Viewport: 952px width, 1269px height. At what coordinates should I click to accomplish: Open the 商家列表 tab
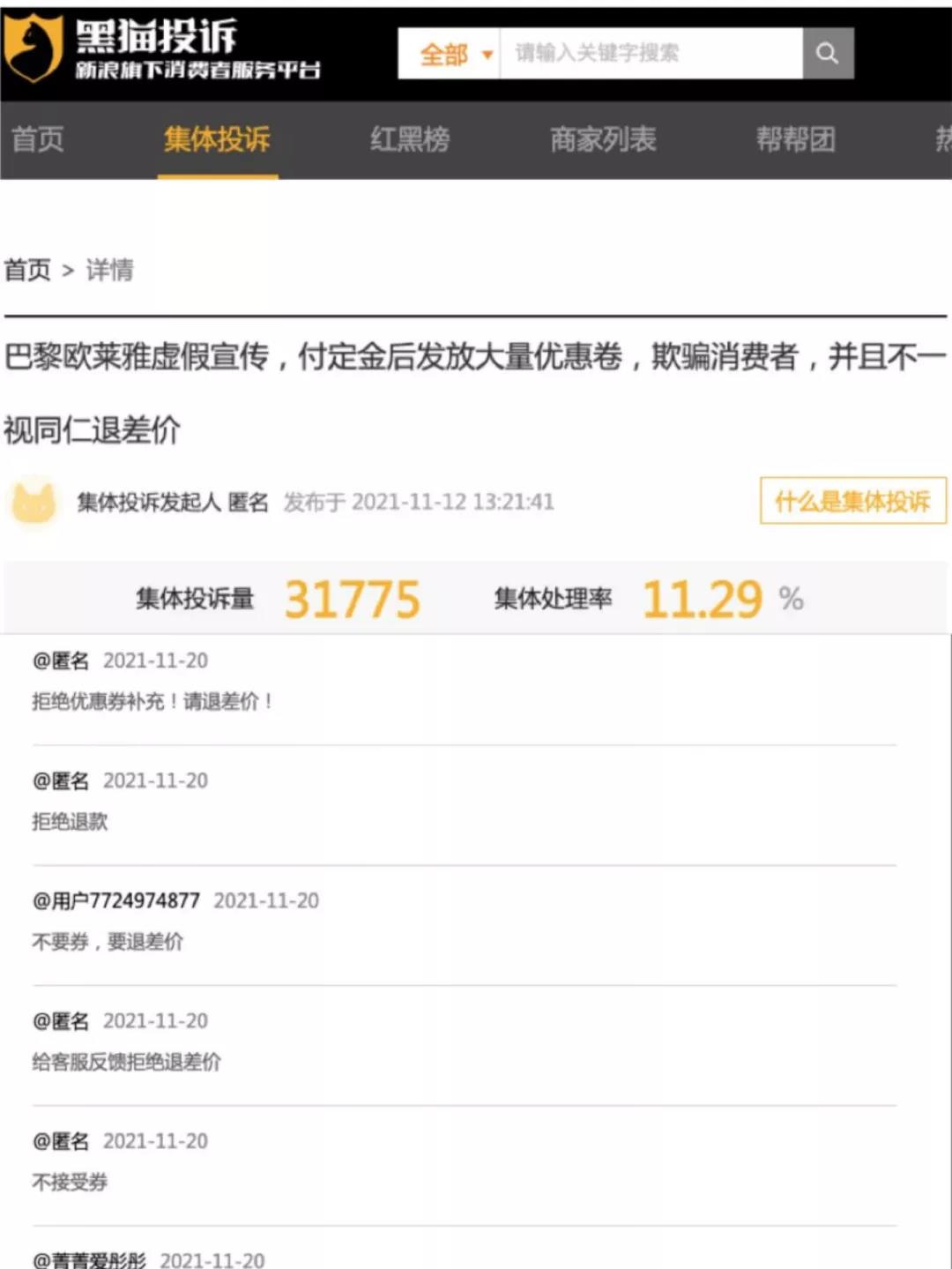603,139
